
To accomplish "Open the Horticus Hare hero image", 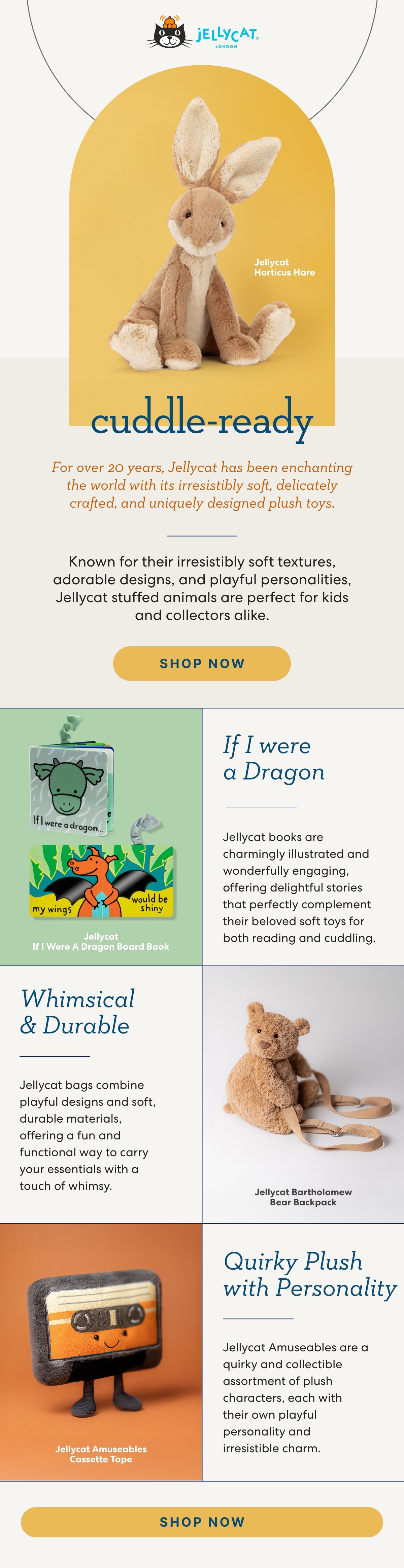I will point(202,244).
